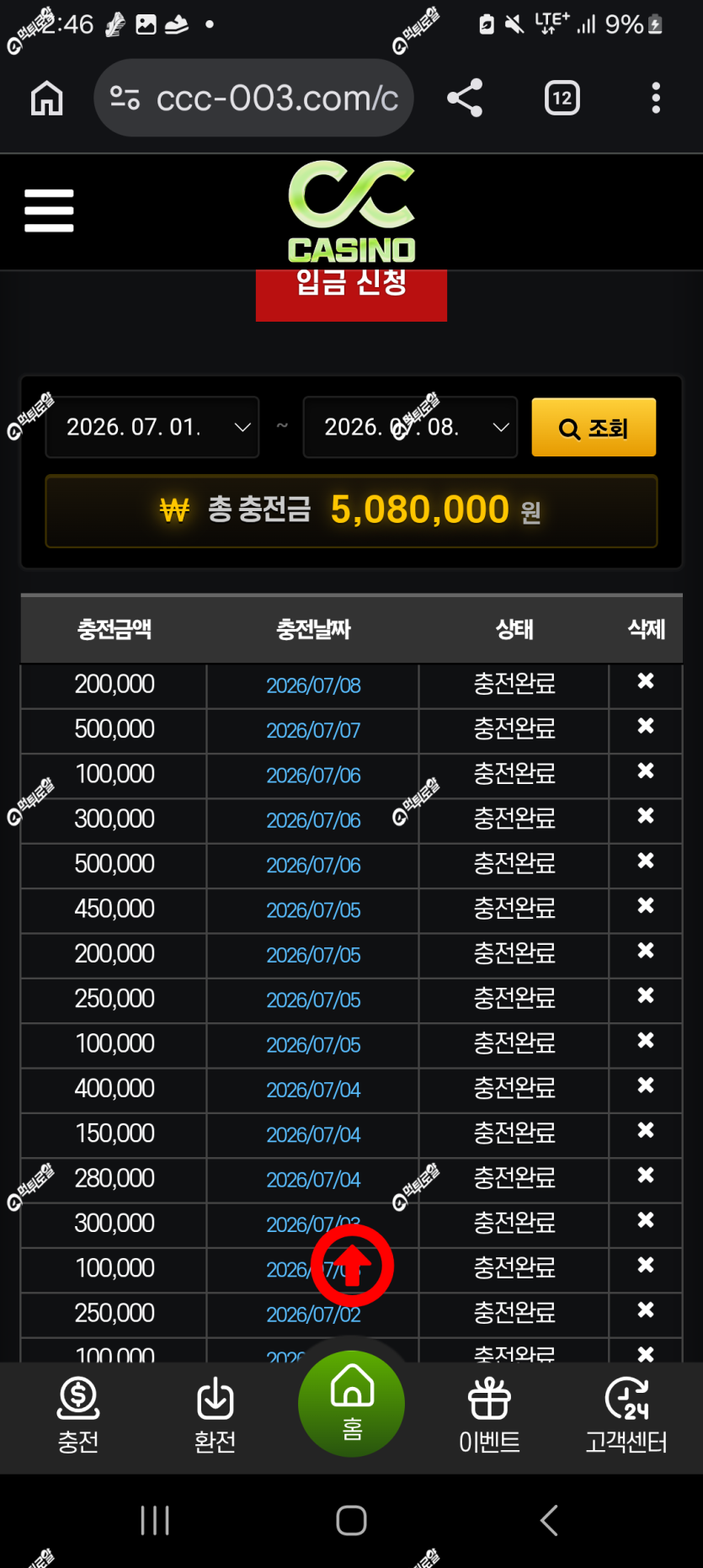Open the 2026. 07. 01. start date dropdown
Image resolution: width=703 pixels, height=1568 pixels.
(152, 427)
